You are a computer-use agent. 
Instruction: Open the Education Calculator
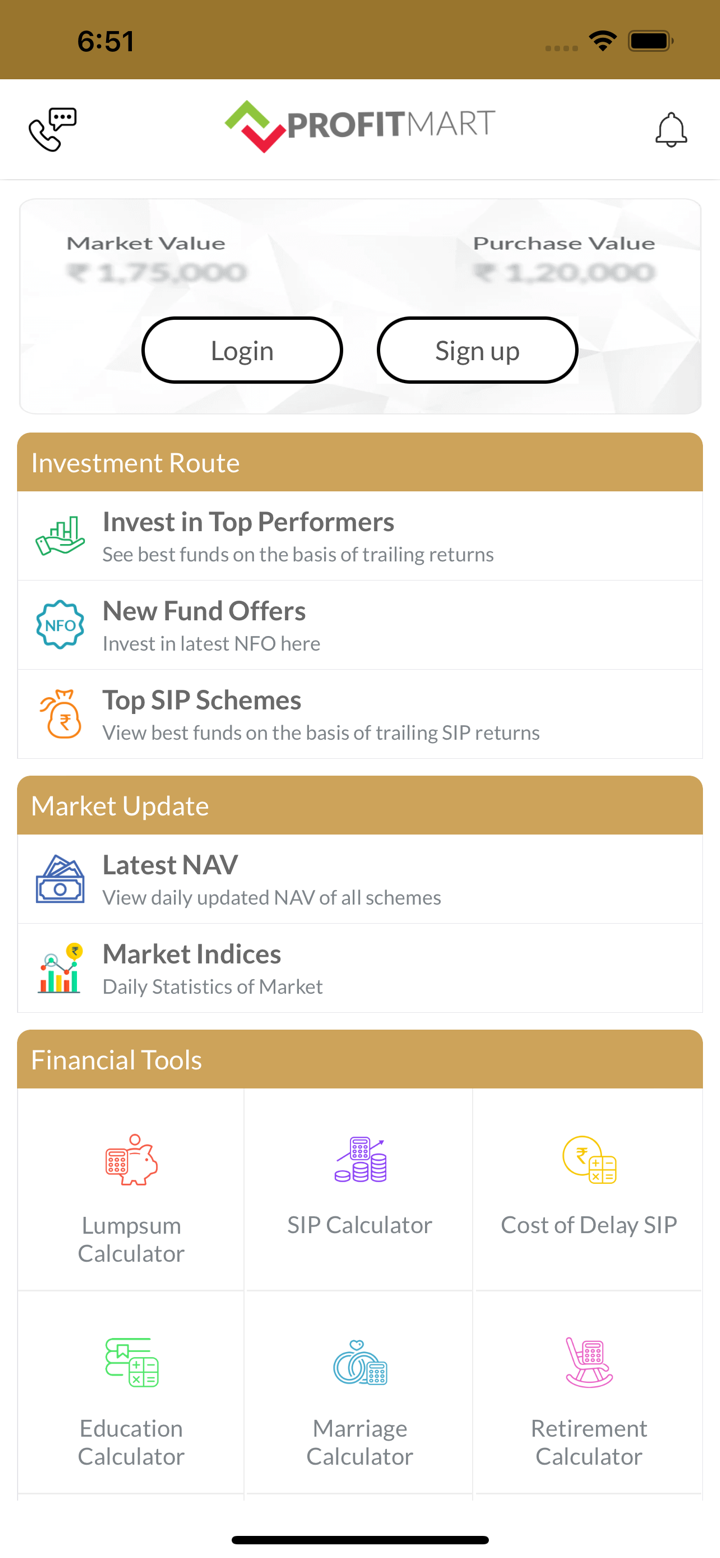[131, 1393]
